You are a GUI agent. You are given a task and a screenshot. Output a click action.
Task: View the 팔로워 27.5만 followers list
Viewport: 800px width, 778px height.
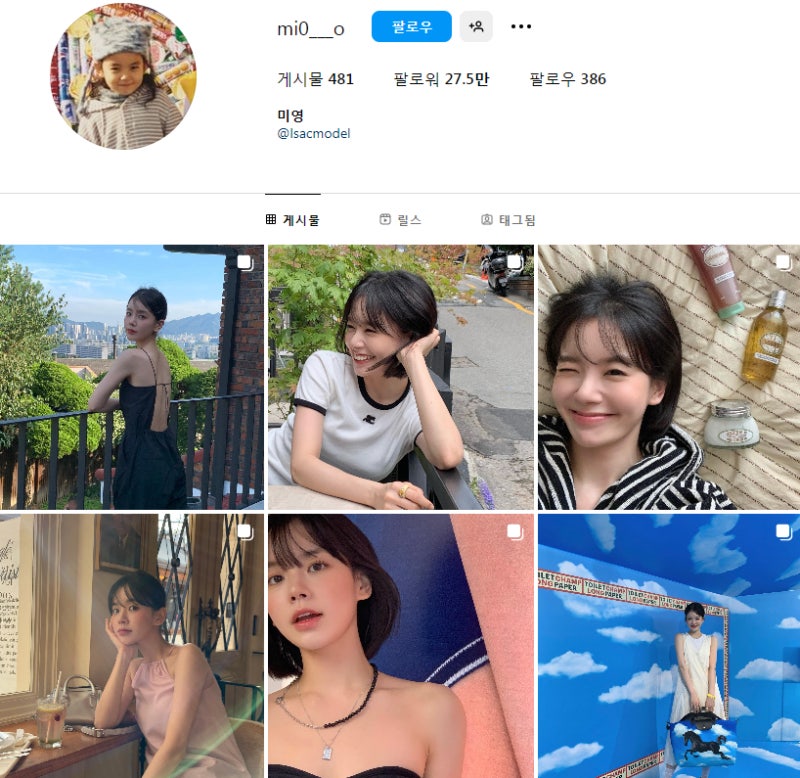[x=441, y=79]
